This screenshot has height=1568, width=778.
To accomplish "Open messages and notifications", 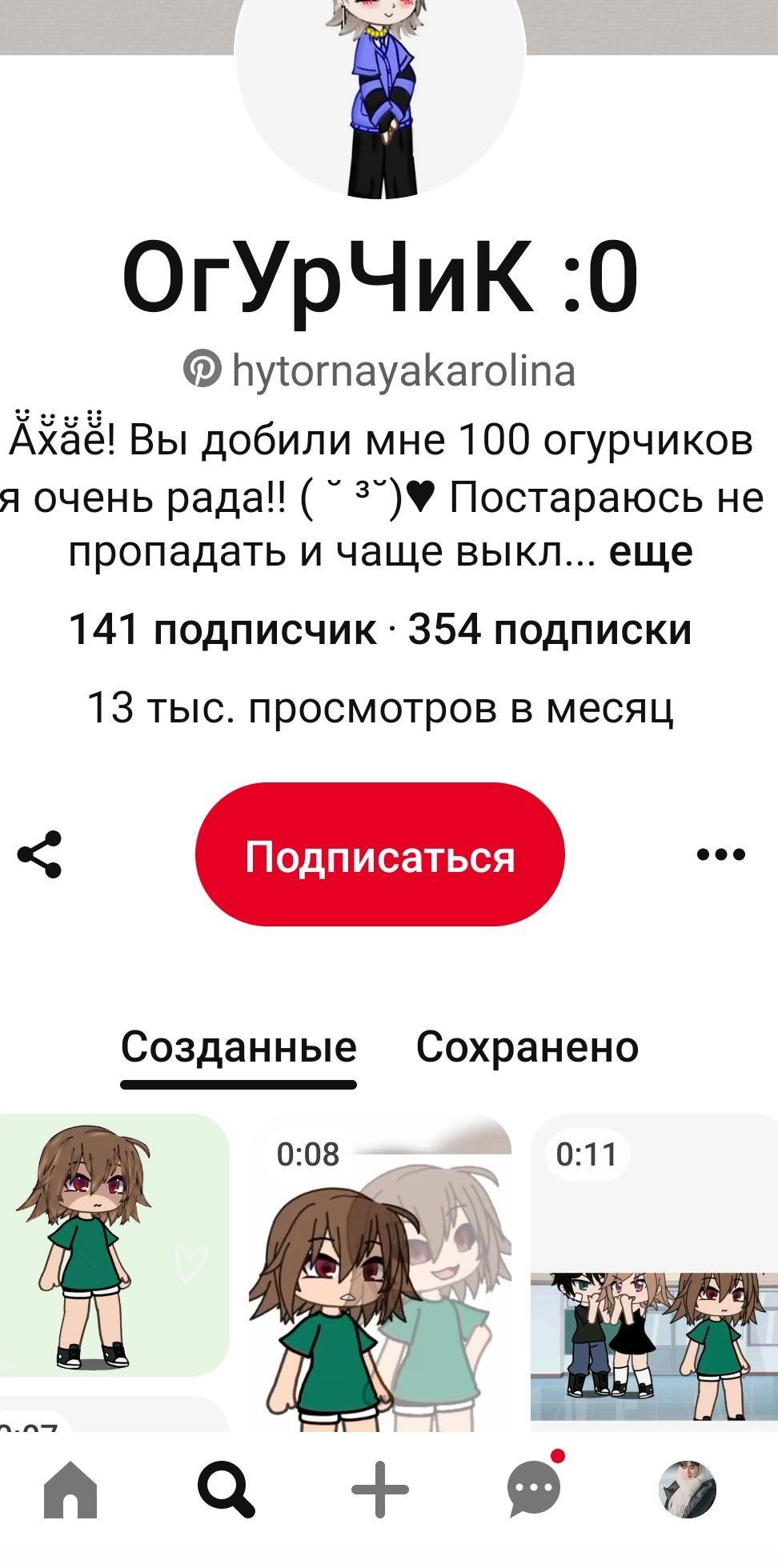I will [x=535, y=1490].
